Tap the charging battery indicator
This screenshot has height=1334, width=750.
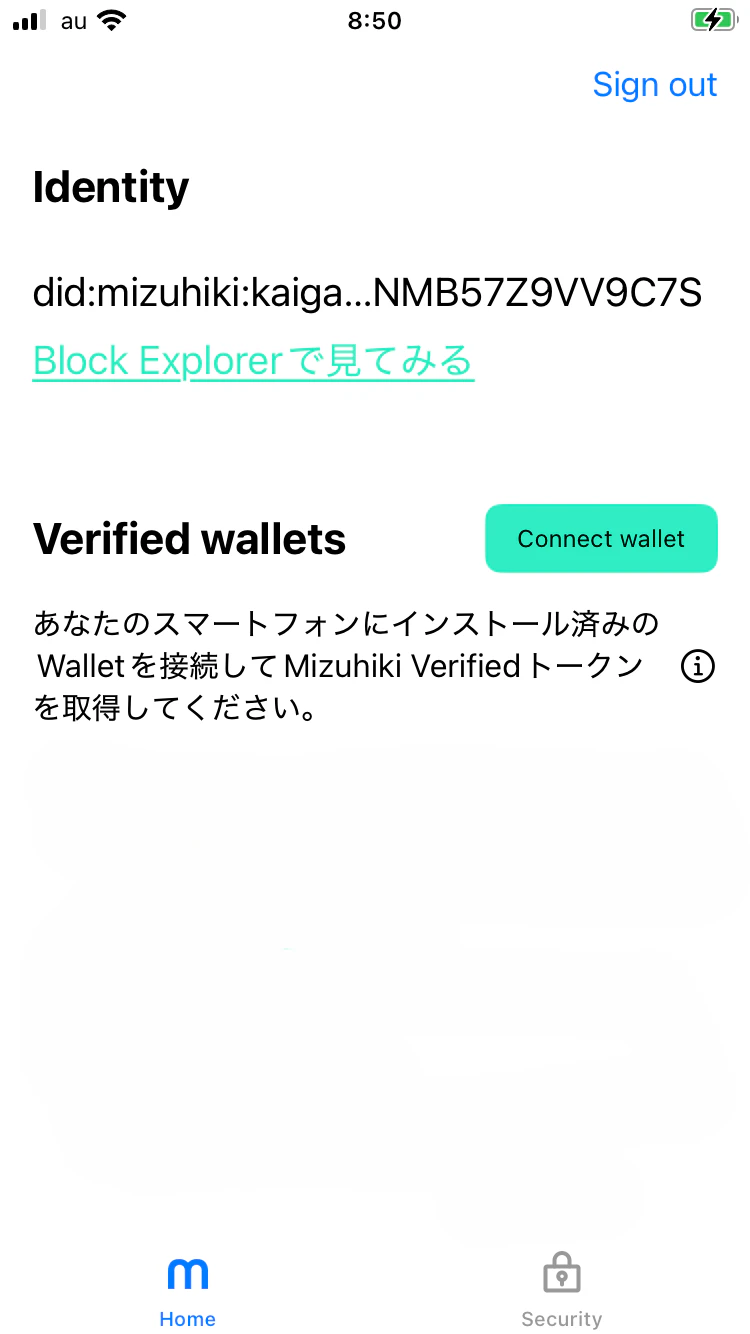714,18
